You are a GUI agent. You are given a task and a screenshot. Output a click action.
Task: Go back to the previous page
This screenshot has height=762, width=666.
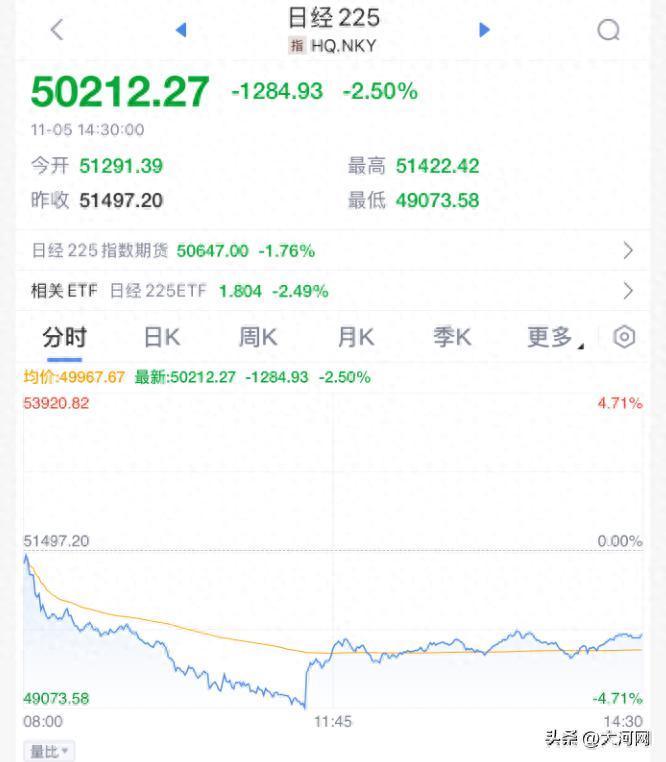point(57,30)
